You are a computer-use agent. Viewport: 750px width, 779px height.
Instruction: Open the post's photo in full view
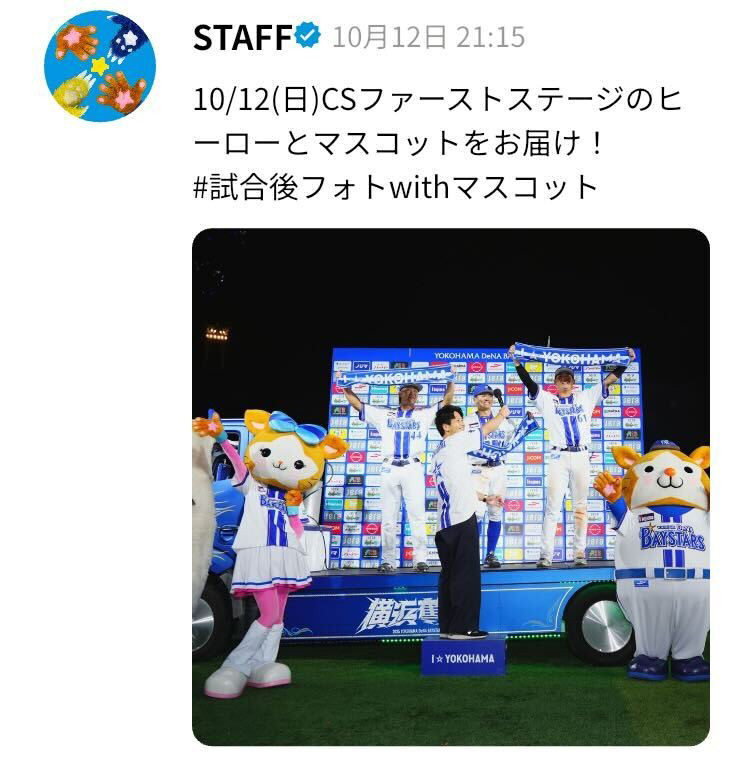450,487
